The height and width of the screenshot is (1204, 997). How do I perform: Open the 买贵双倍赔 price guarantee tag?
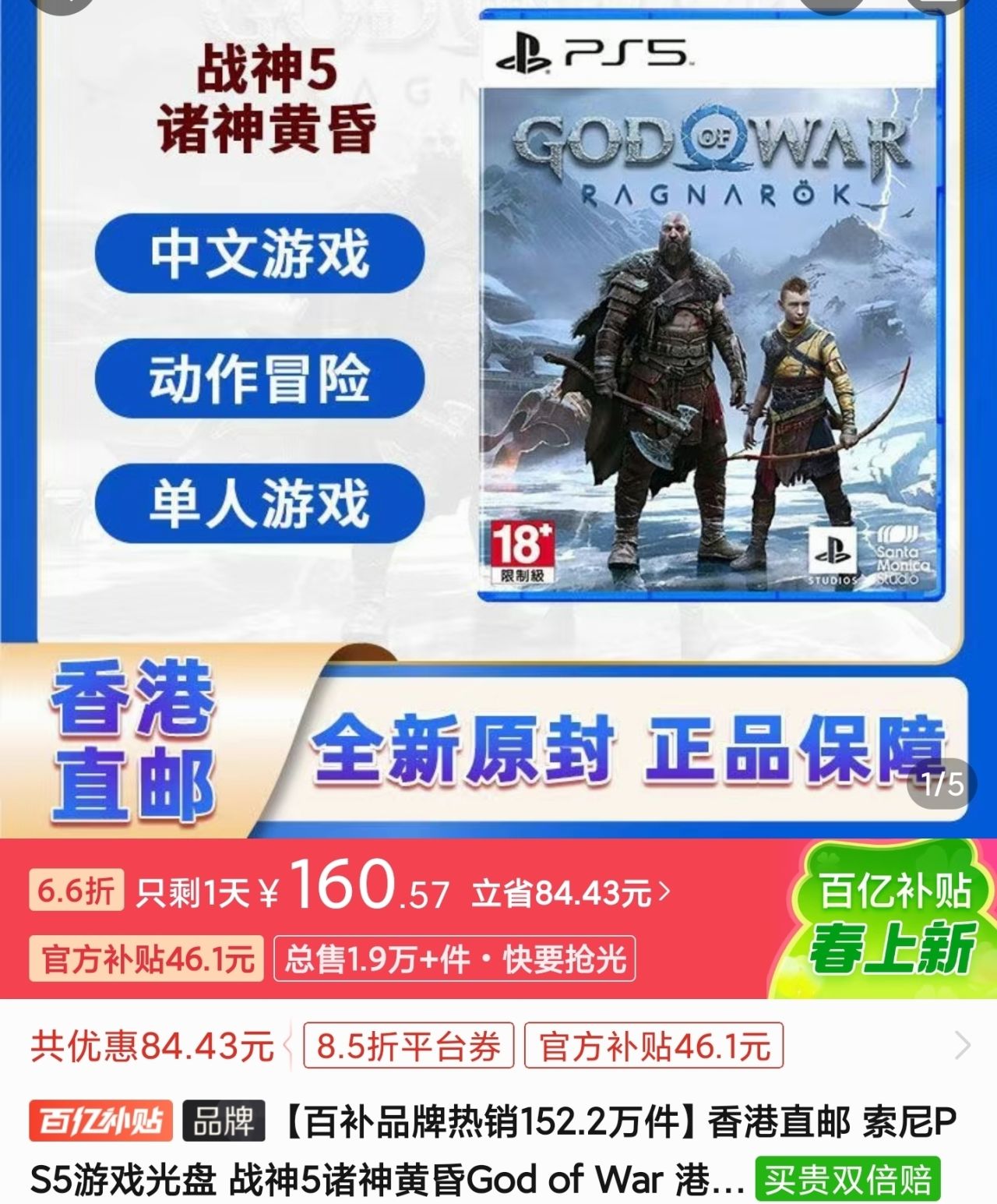coord(847,1180)
